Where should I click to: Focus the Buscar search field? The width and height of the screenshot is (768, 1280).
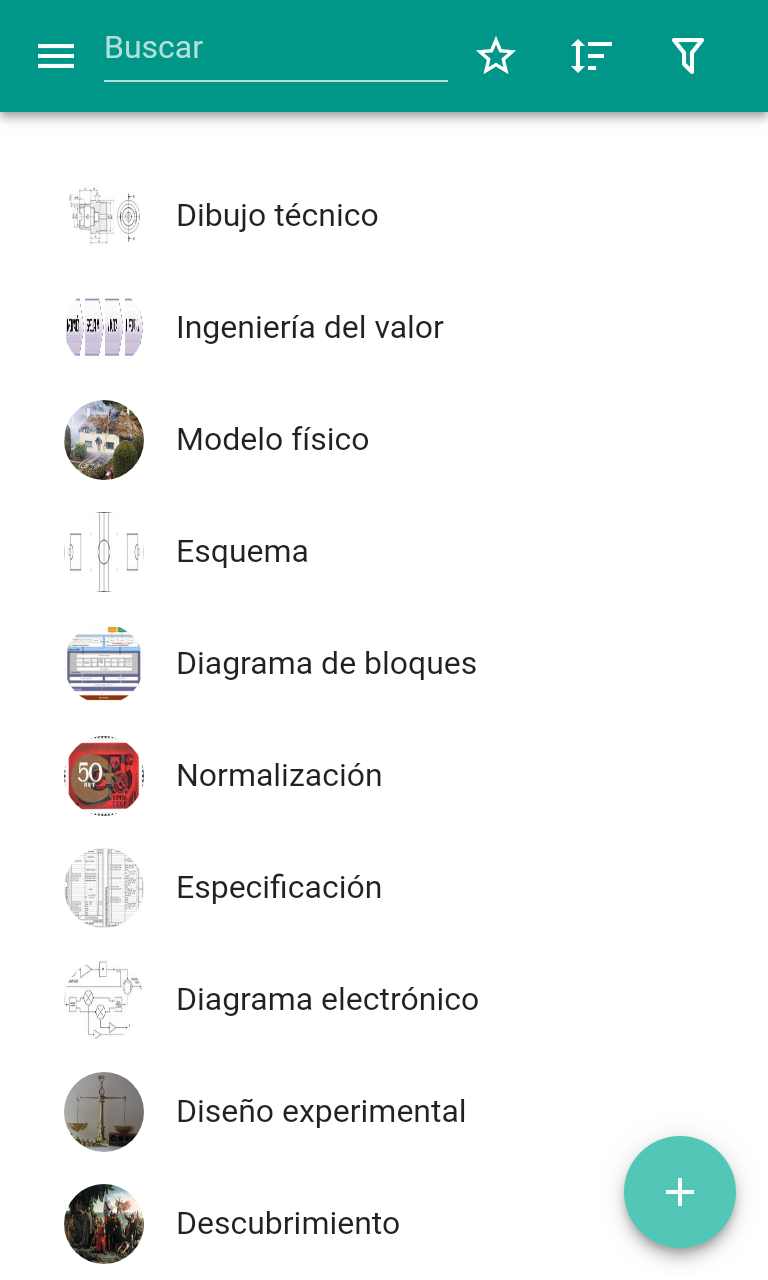pyautogui.click(x=275, y=50)
